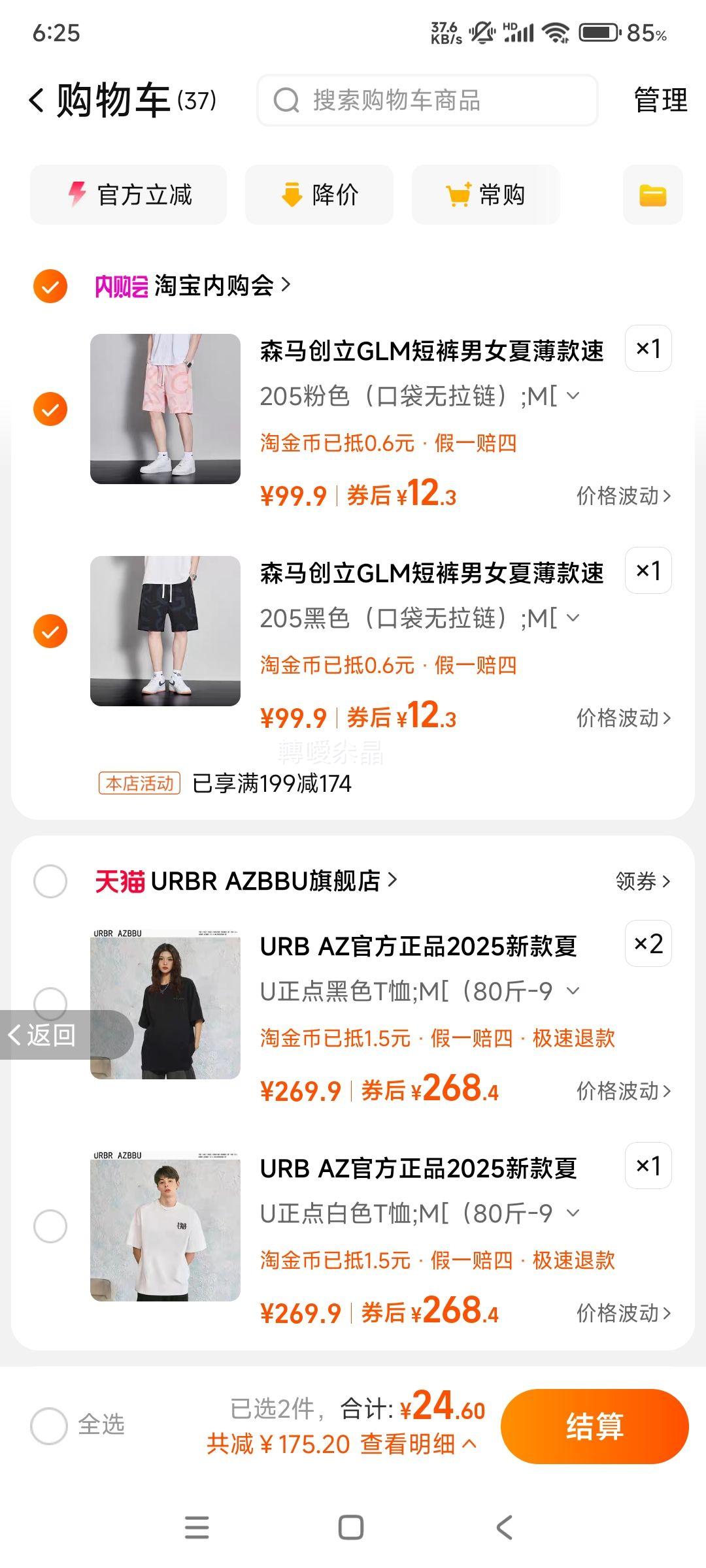Image resolution: width=706 pixels, height=1568 pixels.
Task: Open the URBR AZBBU旗舰店 shop page
Action: 246,881
